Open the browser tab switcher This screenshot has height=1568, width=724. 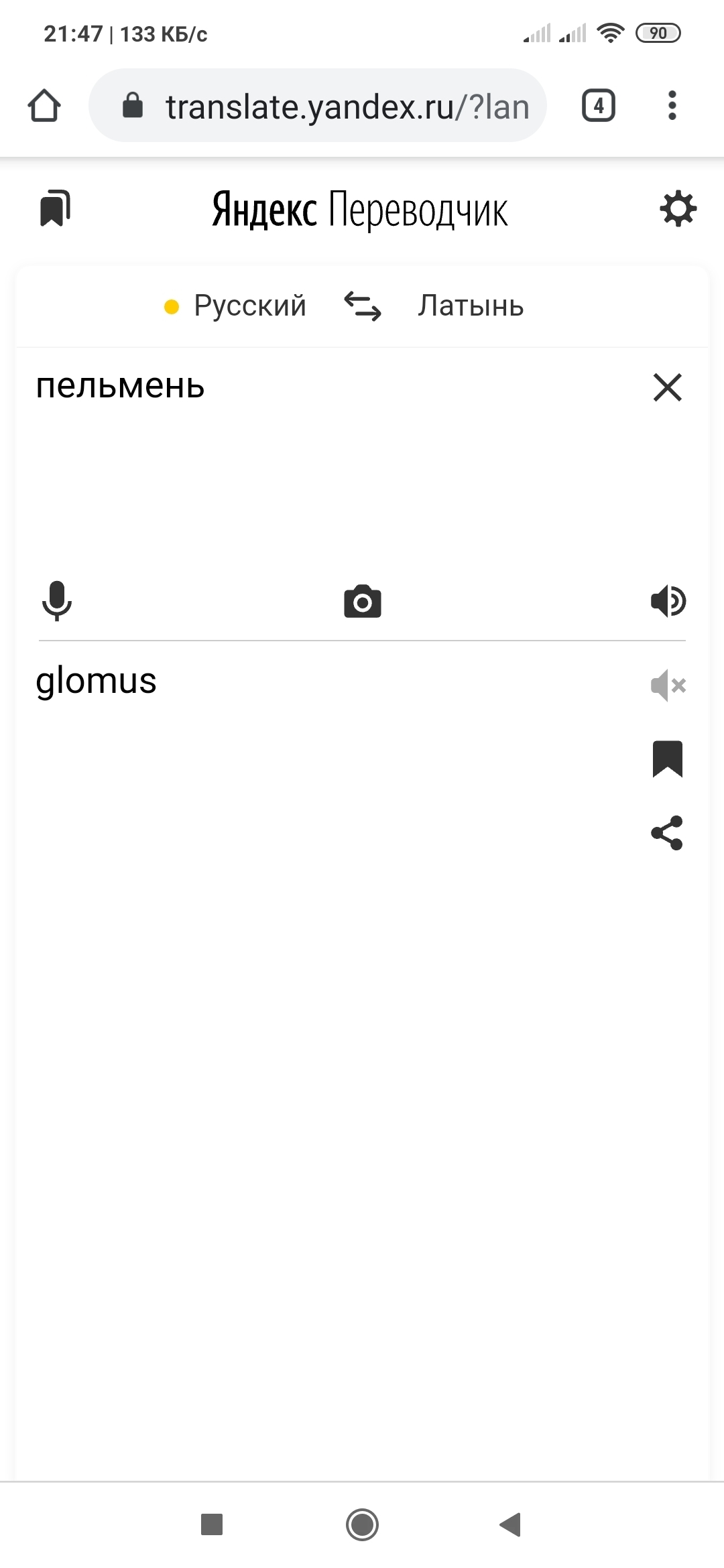pyautogui.click(x=598, y=106)
